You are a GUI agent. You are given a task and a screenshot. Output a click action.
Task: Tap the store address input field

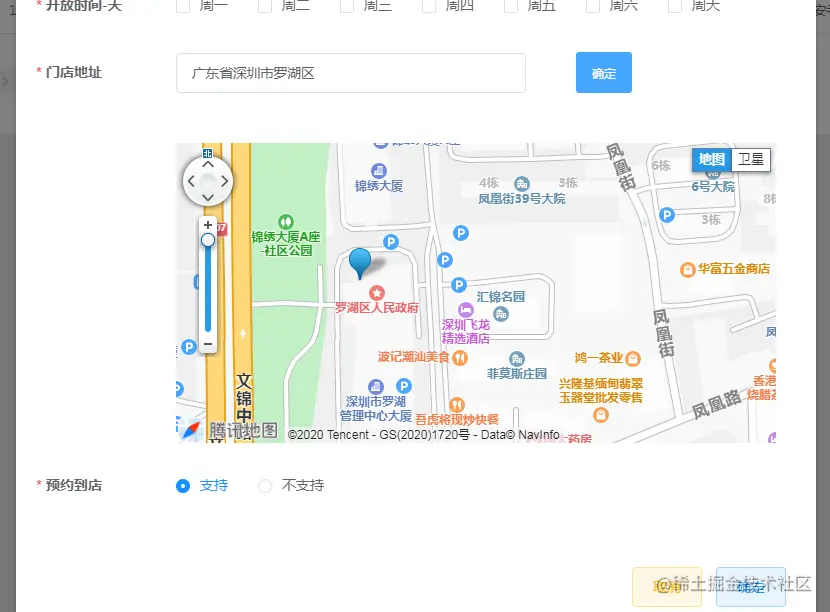(350, 73)
